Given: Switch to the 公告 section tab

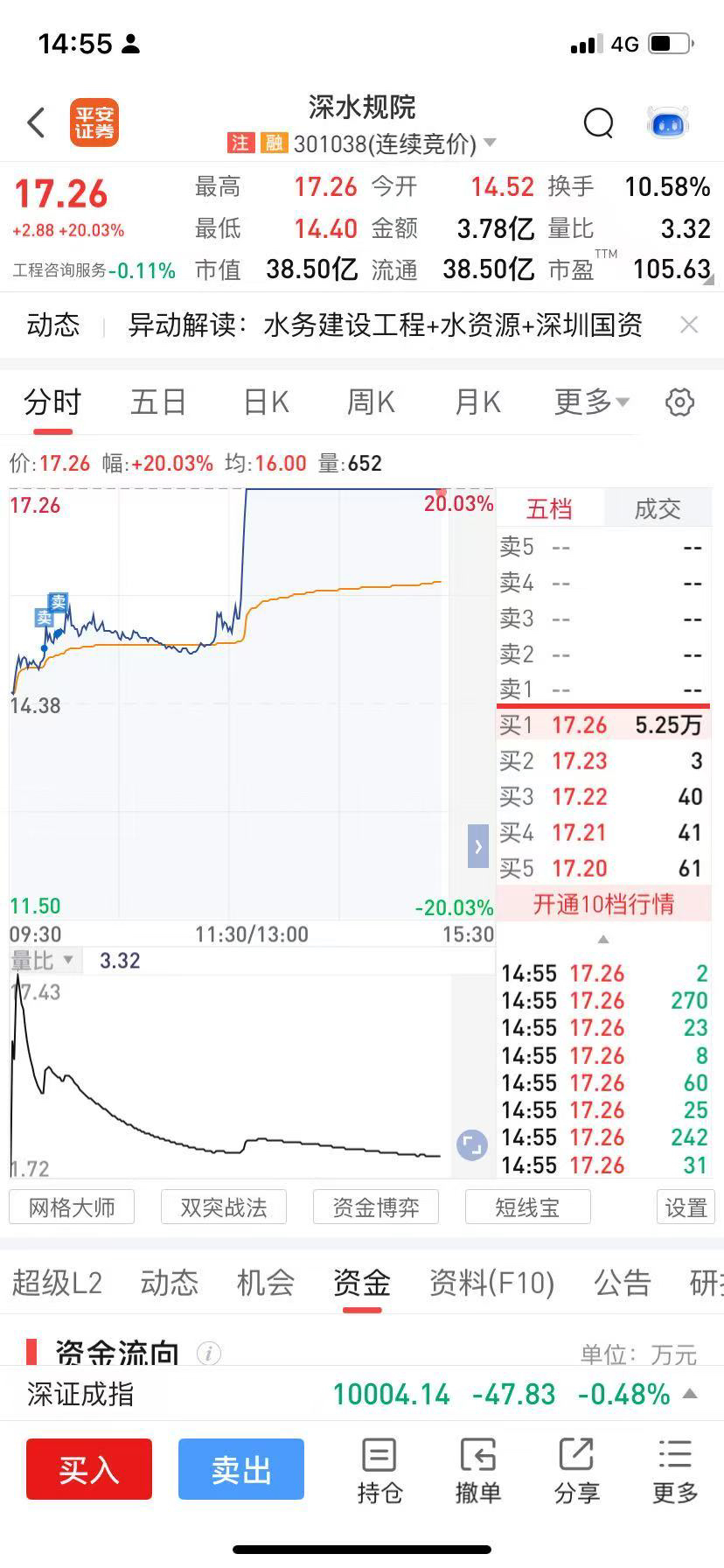Looking at the screenshot, I should 623,1283.
